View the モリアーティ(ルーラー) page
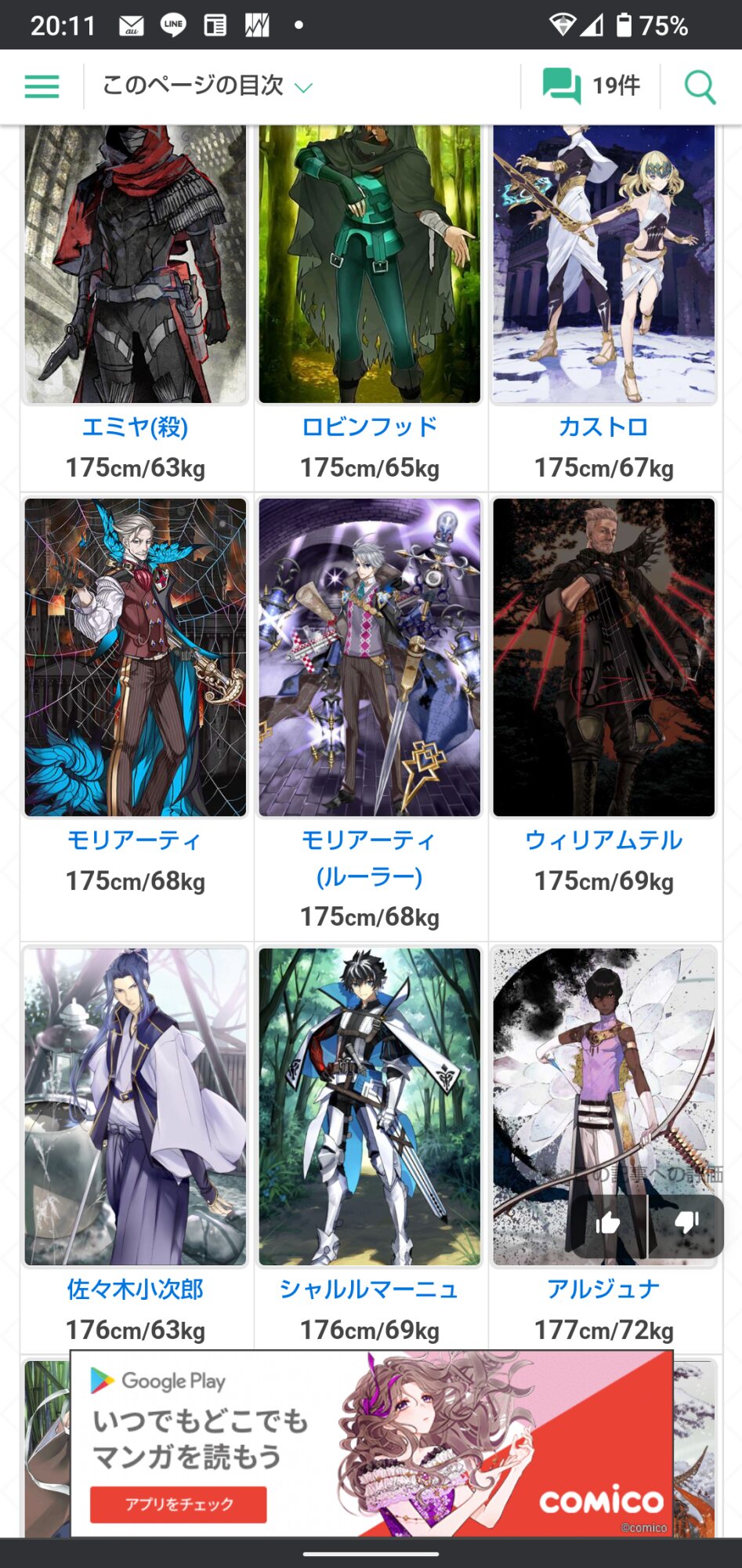The image size is (742, 1568). pyautogui.click(x=369, y=858)
